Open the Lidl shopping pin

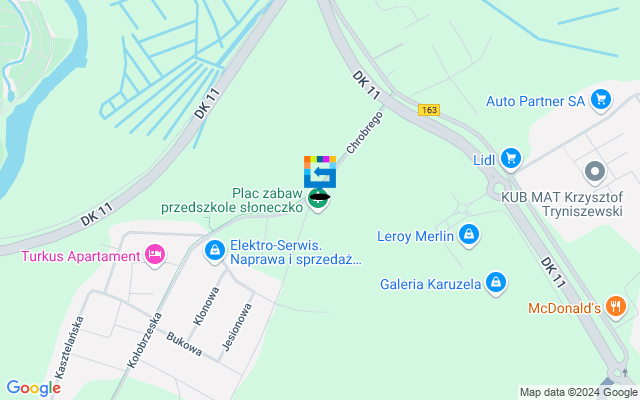coord(510,158)
